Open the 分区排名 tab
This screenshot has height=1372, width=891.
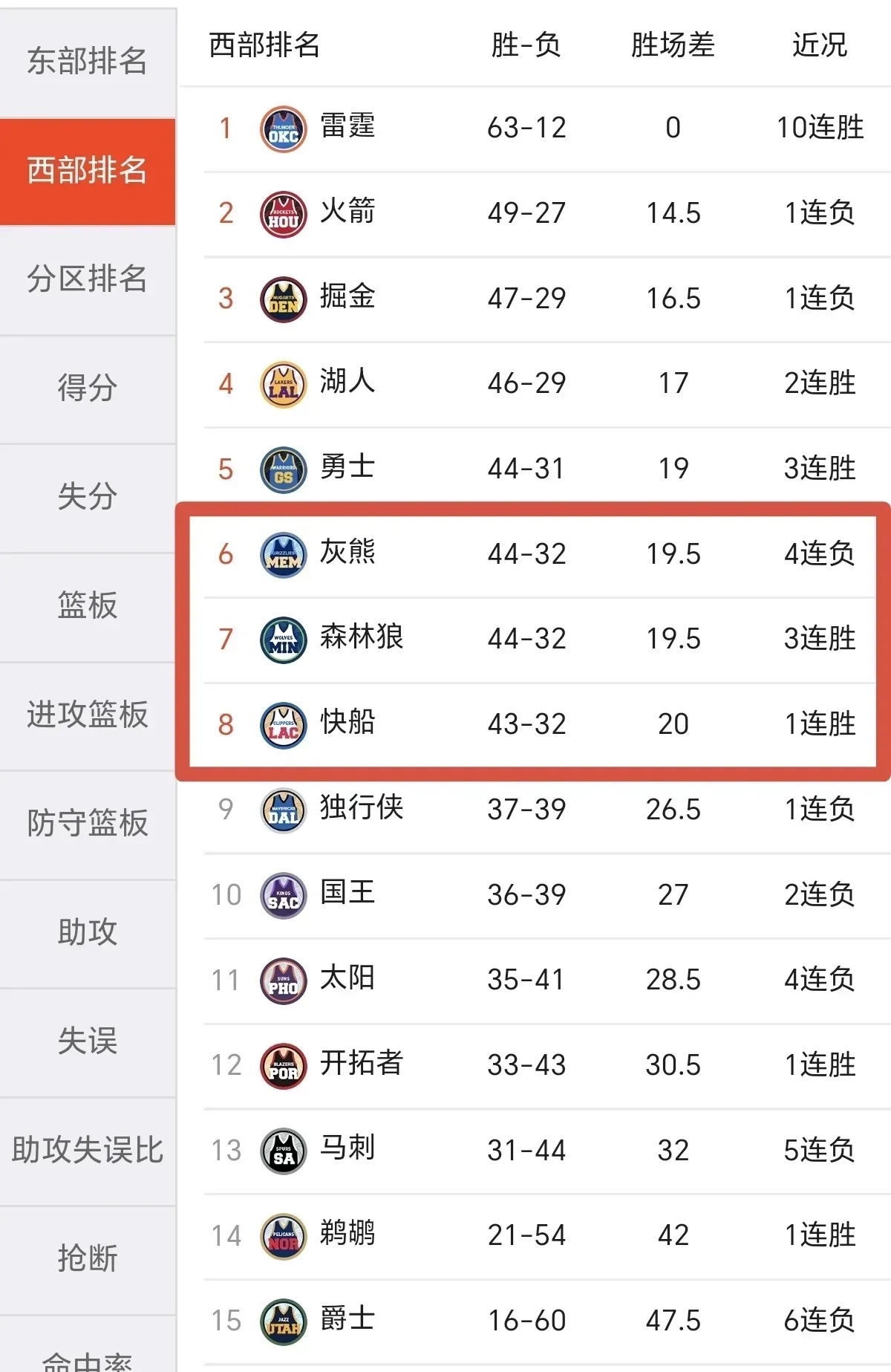click(88, 279)
